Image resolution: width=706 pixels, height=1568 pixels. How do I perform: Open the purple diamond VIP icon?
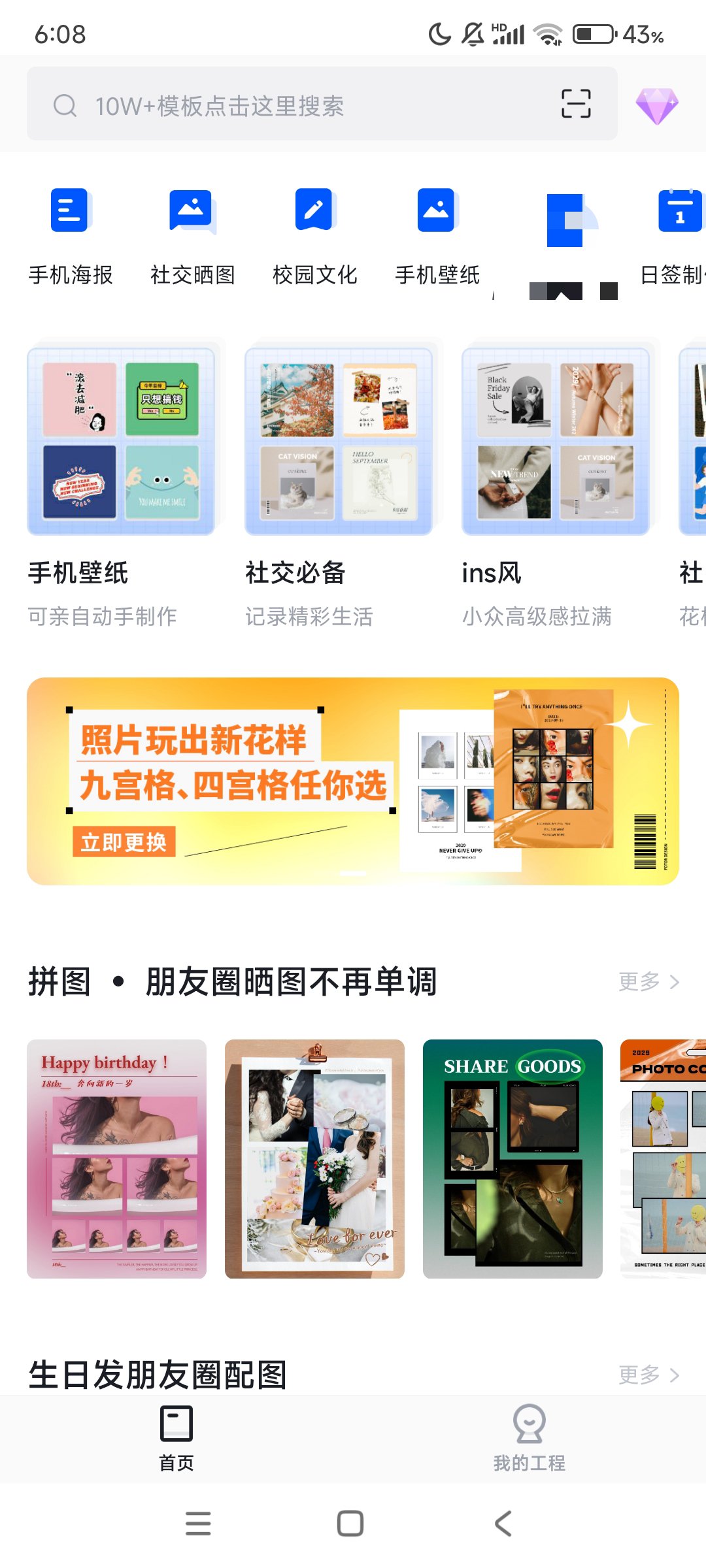[657, 105]
